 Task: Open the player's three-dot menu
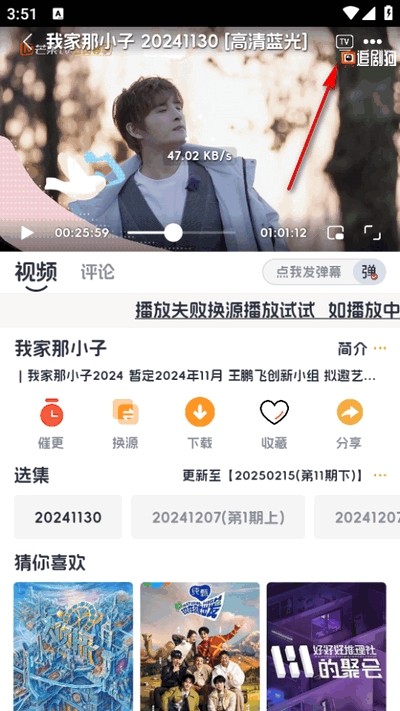tap(373, 42)
